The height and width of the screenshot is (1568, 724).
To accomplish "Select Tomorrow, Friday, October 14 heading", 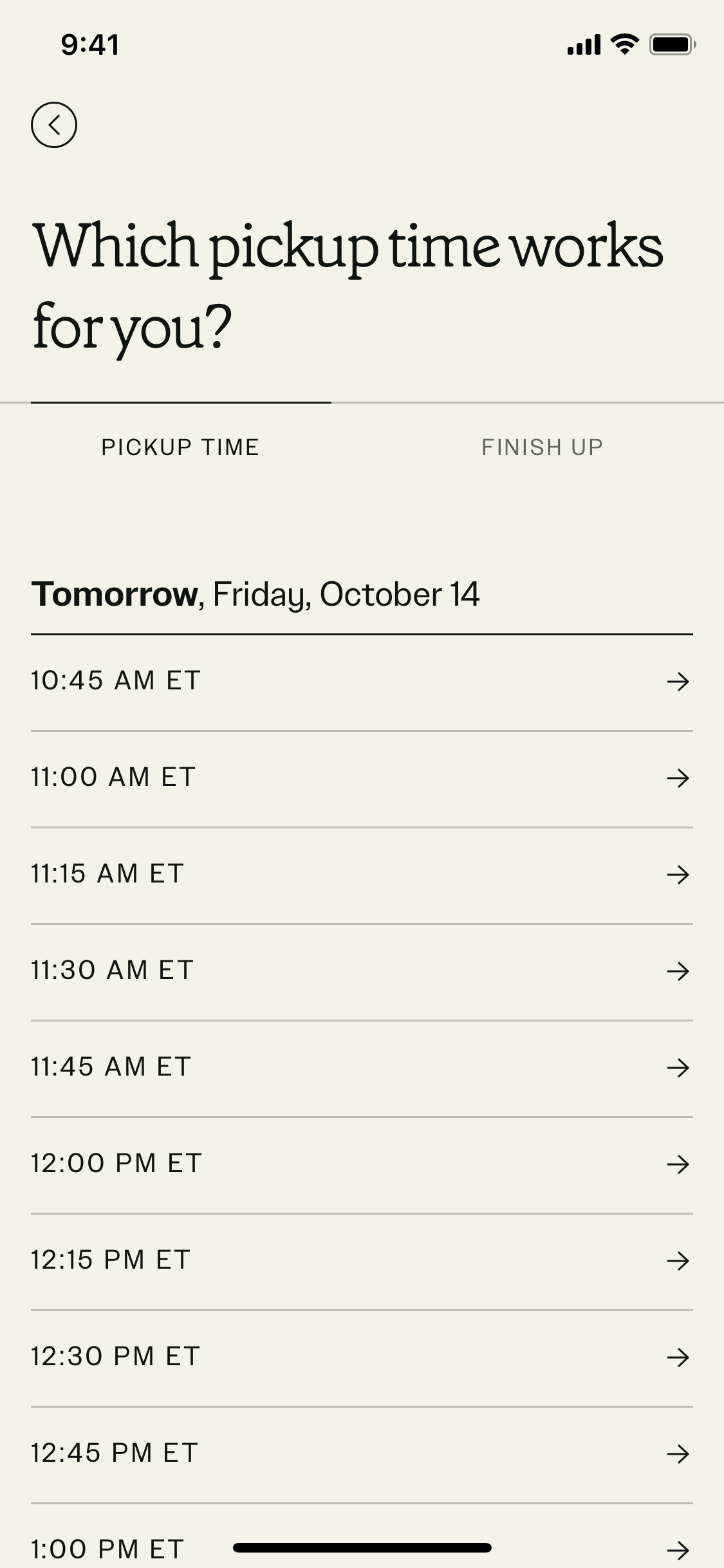I will [x=256, y=595].
